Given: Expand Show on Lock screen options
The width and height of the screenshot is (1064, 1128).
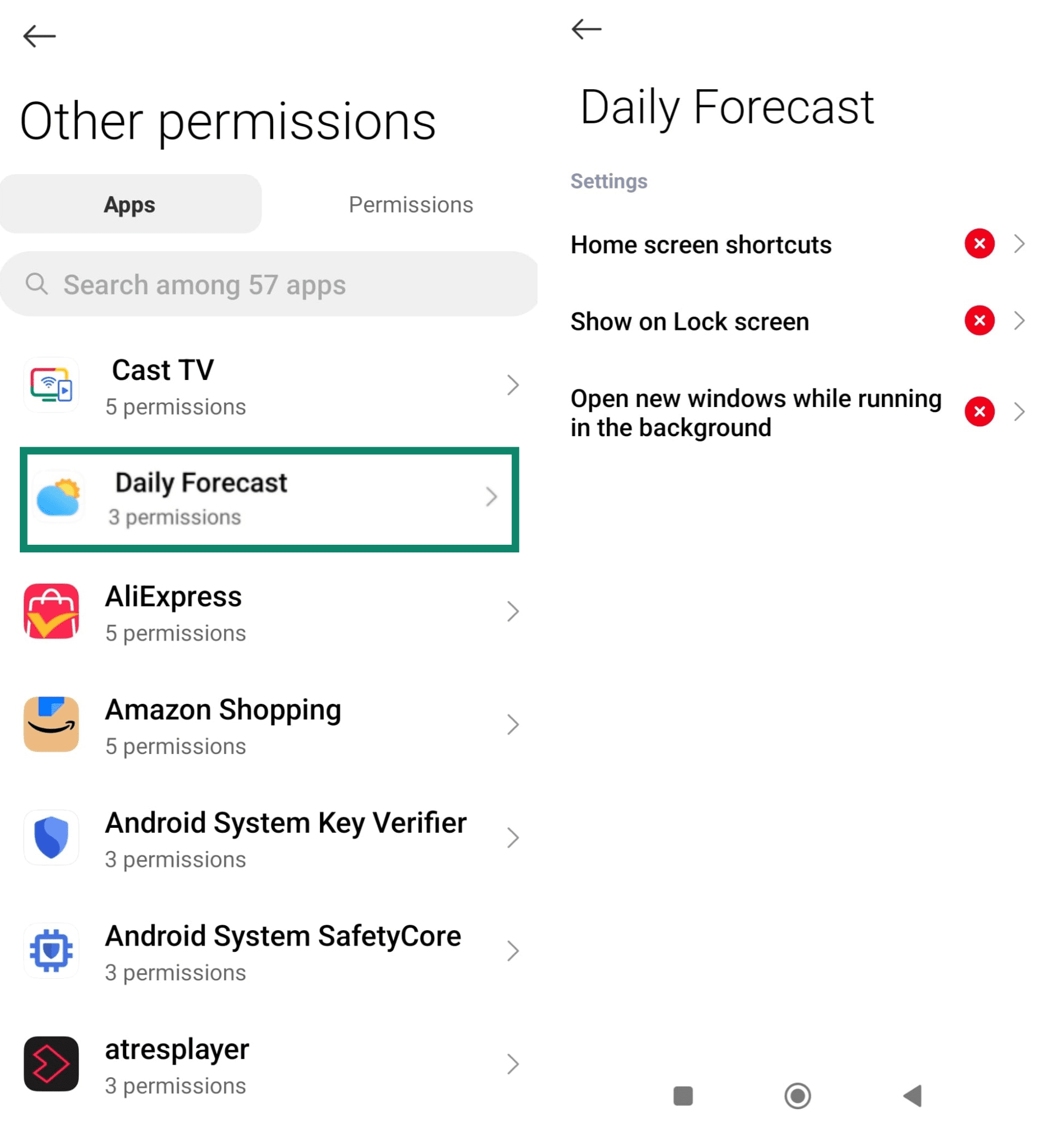Looking at the screenshot, I should coord(1020,321).
